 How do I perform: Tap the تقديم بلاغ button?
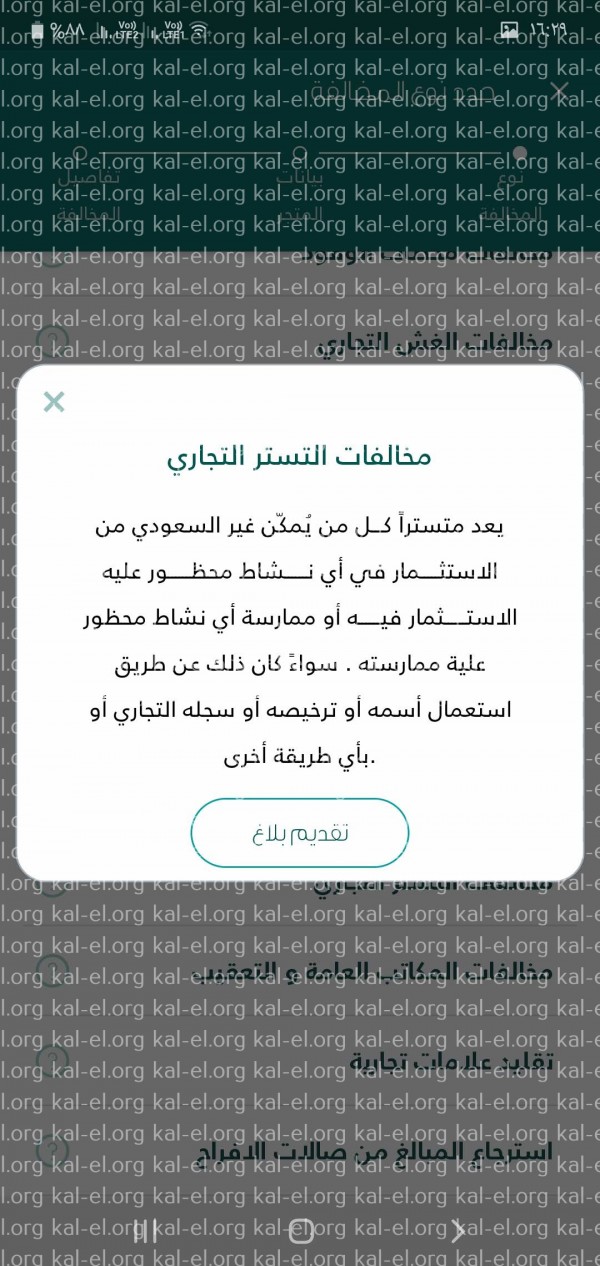(300, 833)
